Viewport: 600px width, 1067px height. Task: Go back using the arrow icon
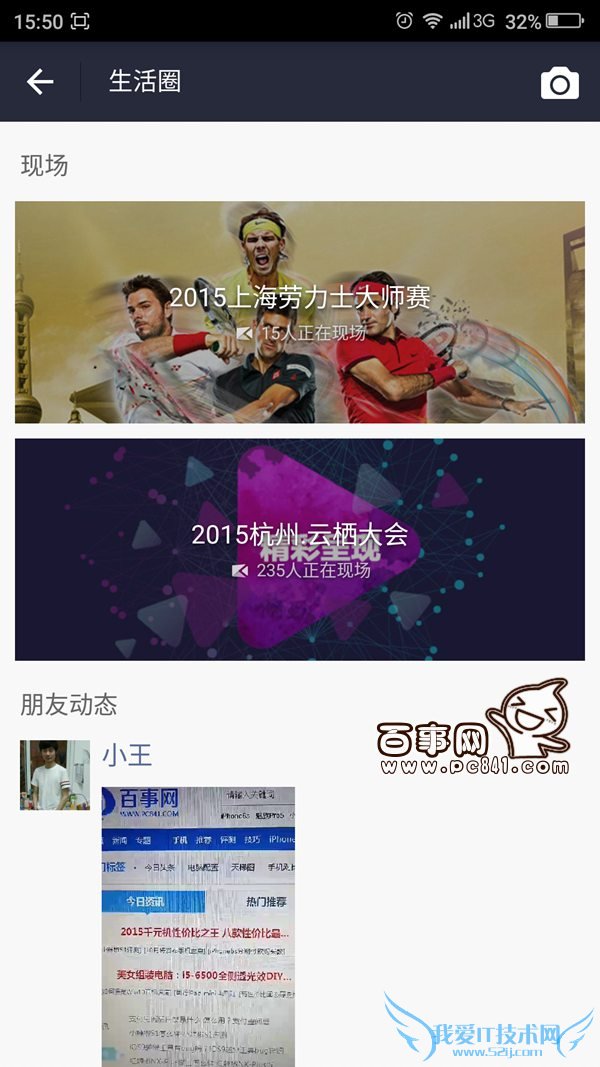(40, 82)
